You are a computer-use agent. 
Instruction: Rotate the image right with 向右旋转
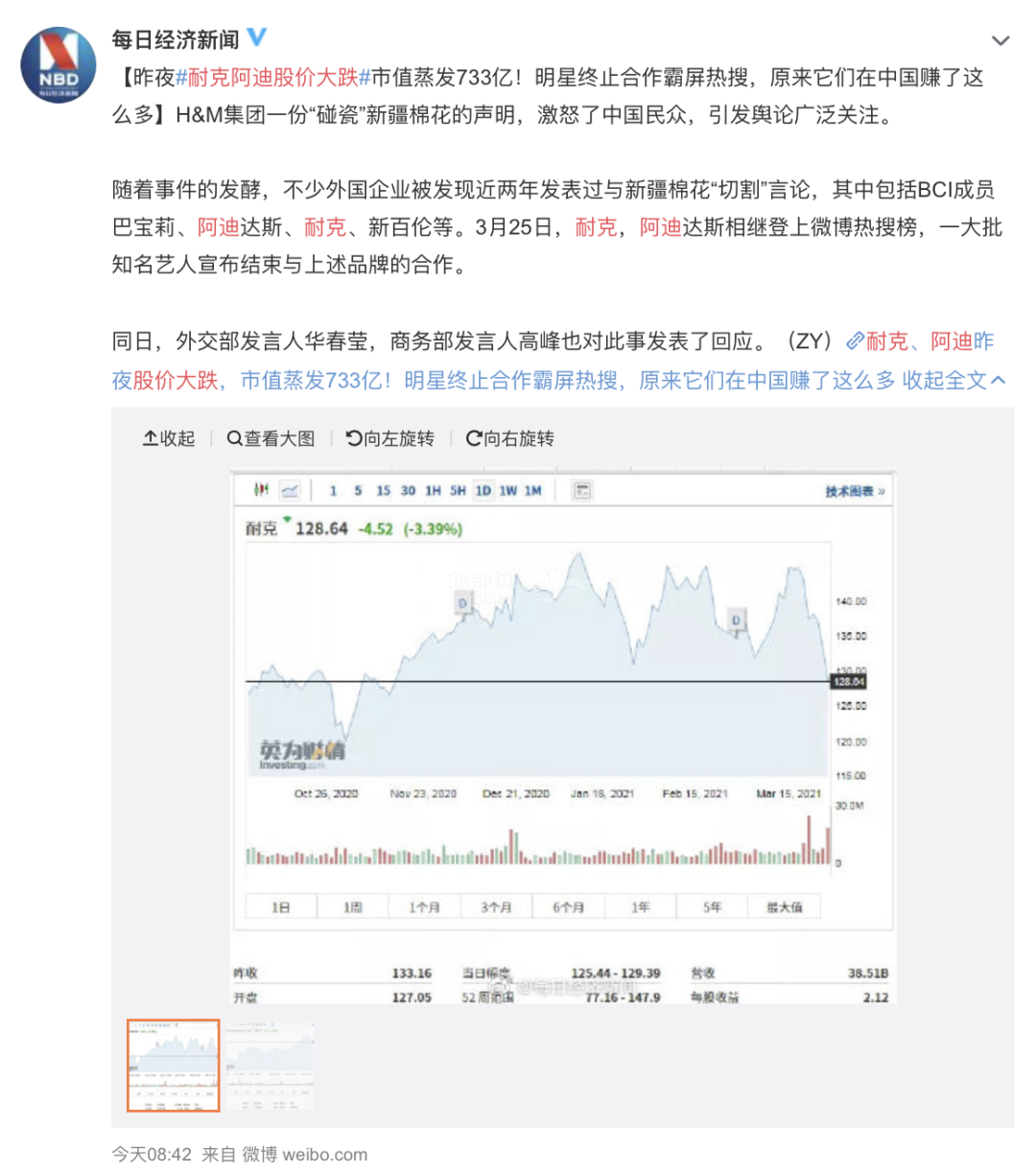(x=509, y=438)
